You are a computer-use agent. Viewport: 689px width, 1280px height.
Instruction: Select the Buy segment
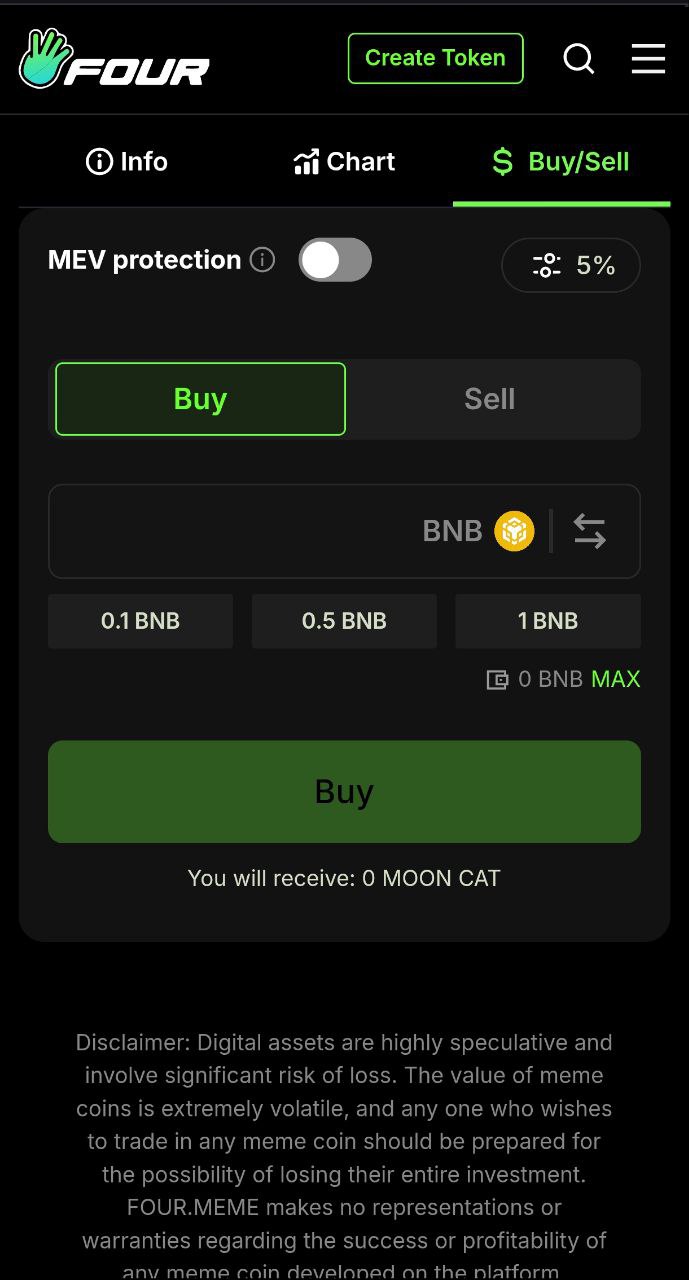click(200, 399)
